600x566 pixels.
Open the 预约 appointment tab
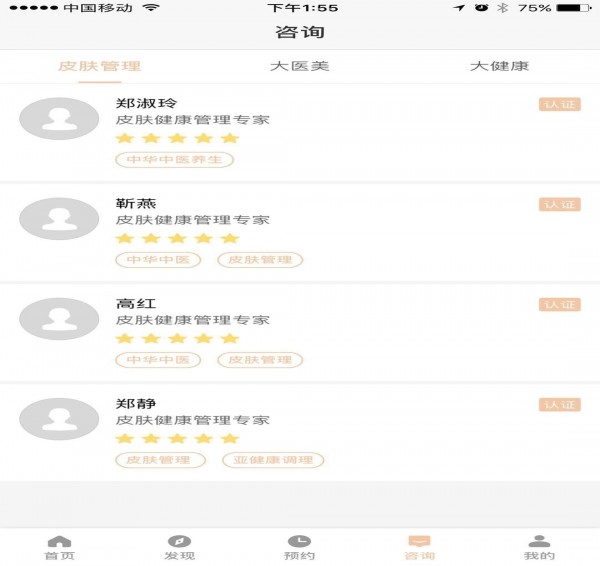299,547
